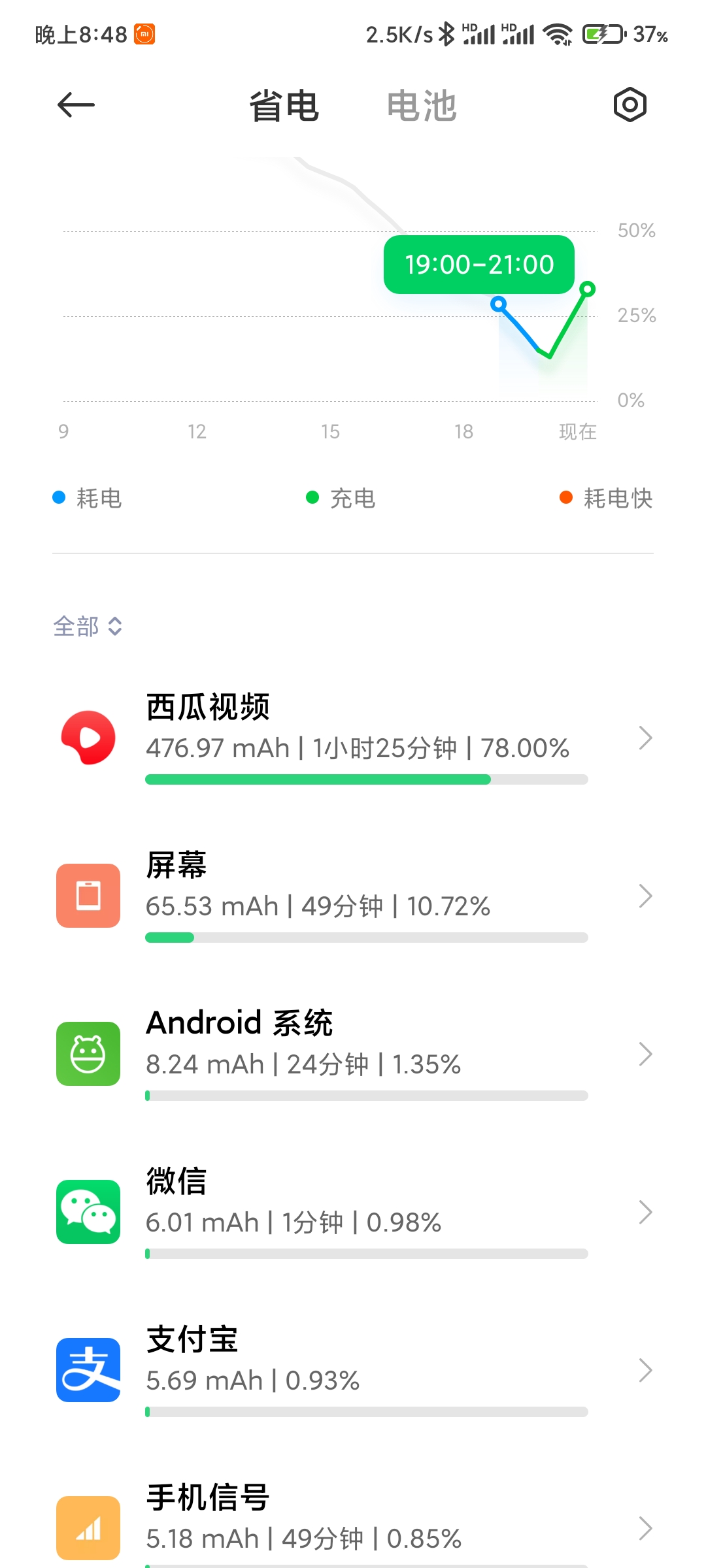Expand the 全部 filter dropdown
706x1568 pixels.
click(88, 627)
